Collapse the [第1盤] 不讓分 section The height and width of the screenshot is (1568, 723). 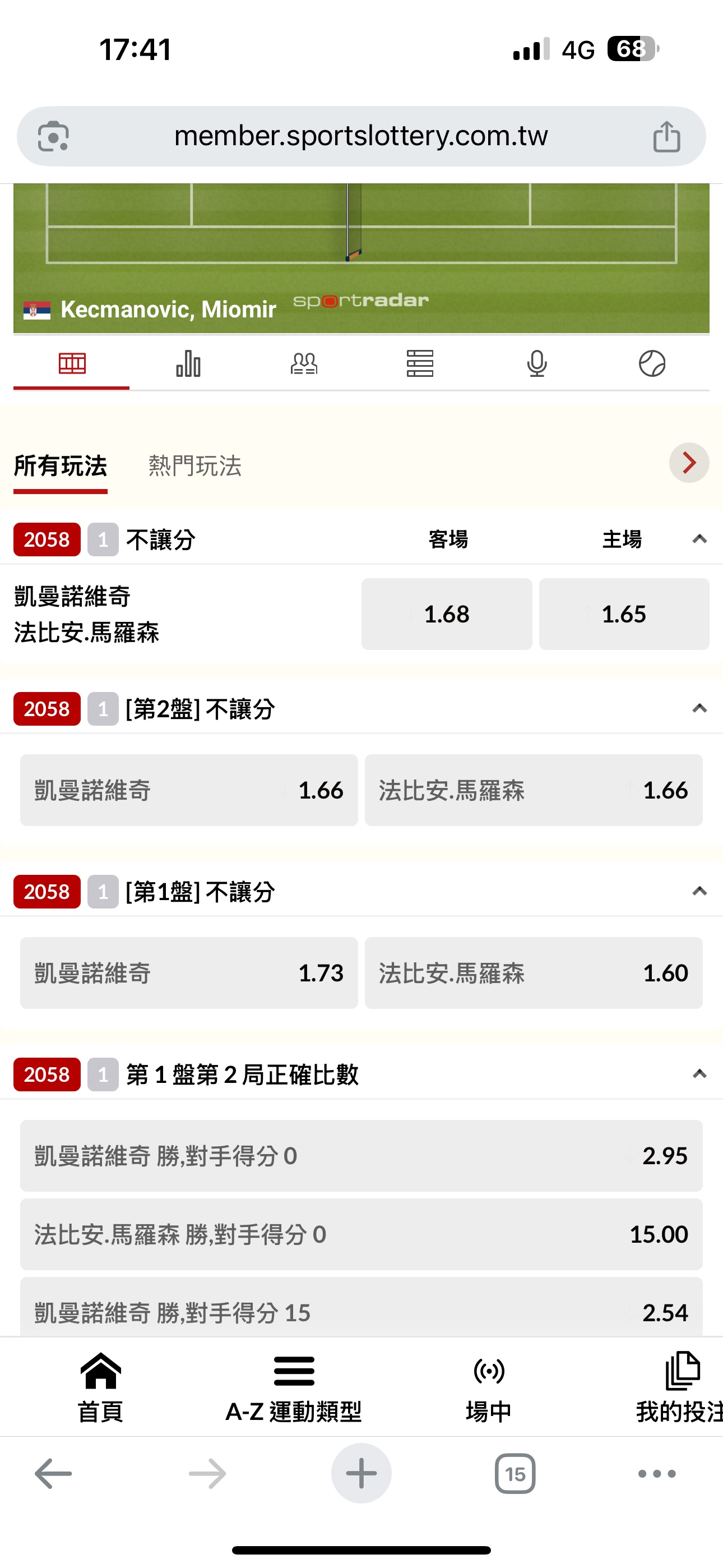pos(699,891)
